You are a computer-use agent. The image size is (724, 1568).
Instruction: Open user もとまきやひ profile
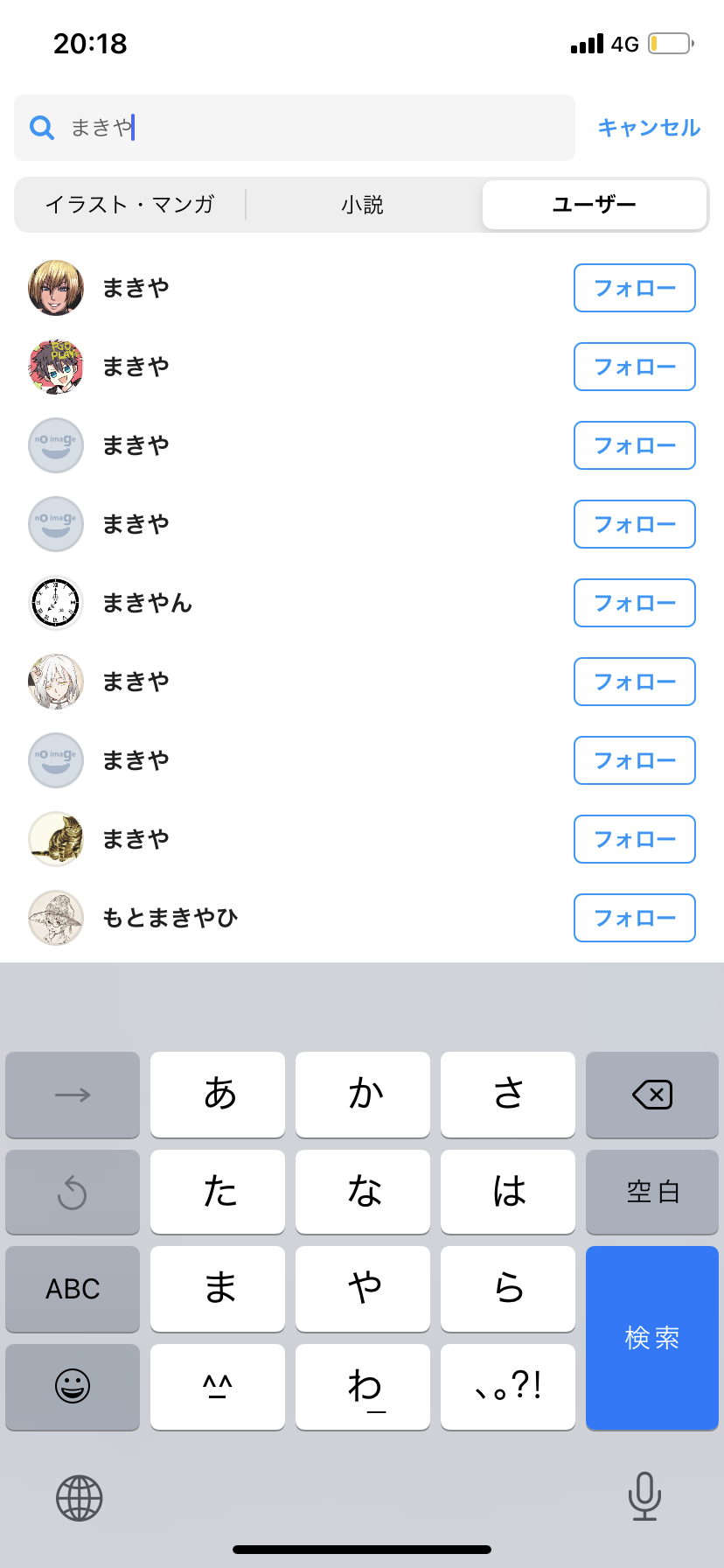tap(170, 918)
